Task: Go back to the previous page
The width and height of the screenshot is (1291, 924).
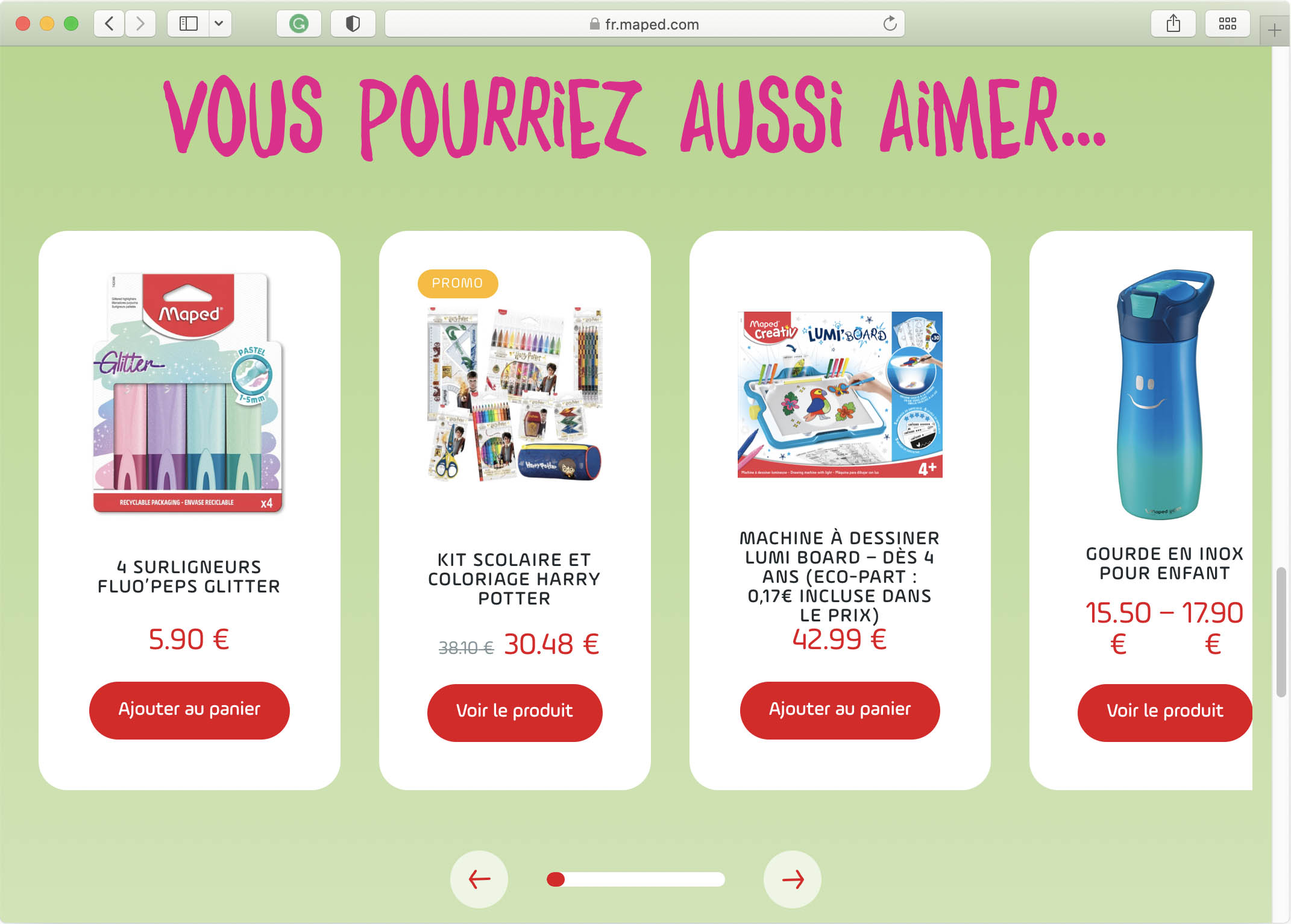Action: click(x=109, y=24)
